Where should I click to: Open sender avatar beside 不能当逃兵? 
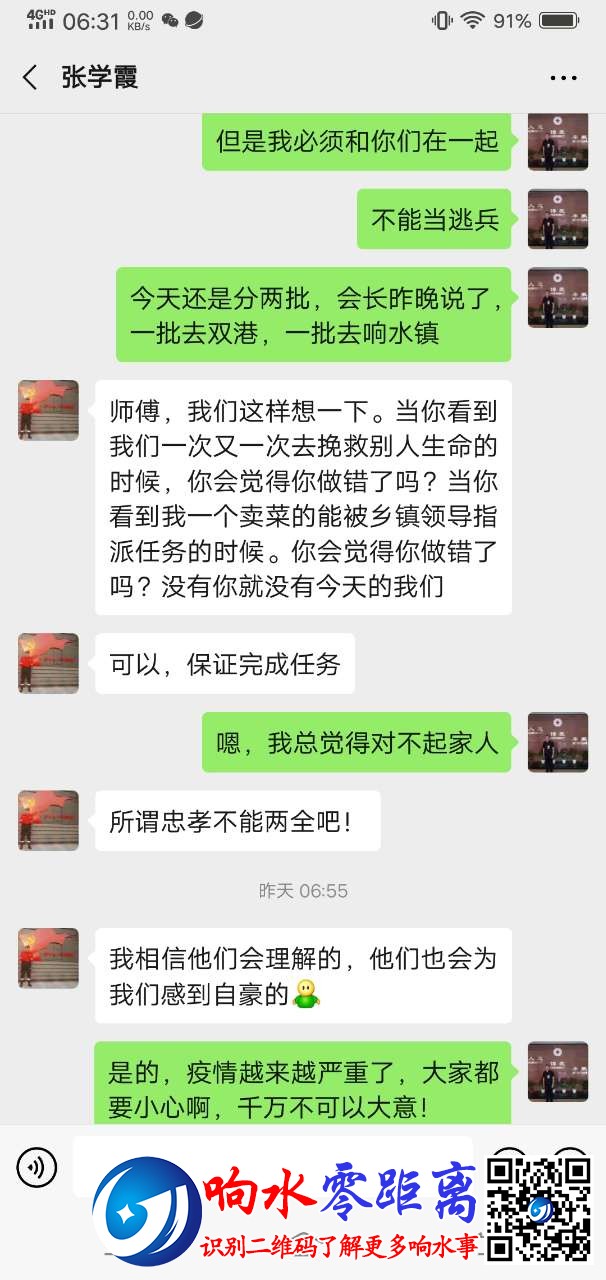coord(557,219)
